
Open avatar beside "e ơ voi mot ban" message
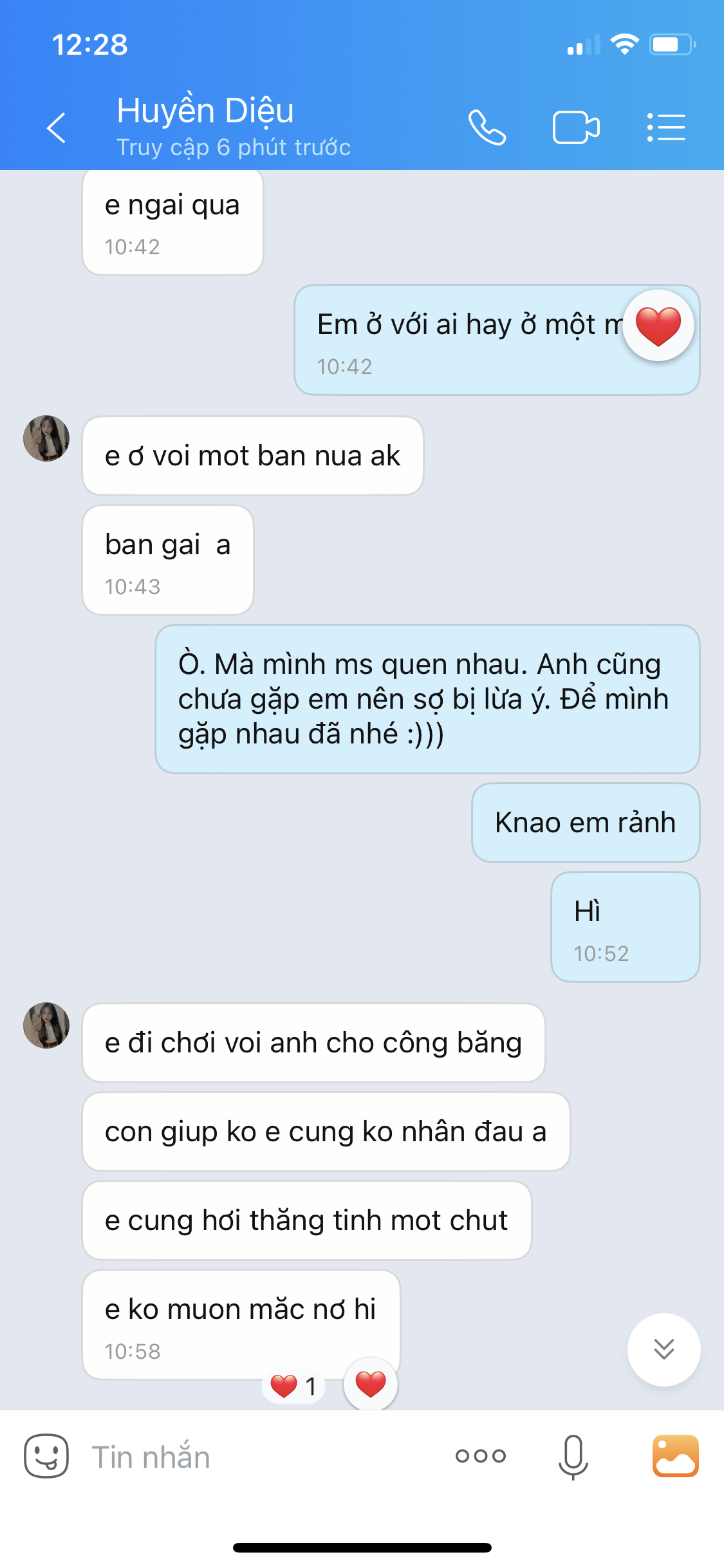[x=46, y=438]
